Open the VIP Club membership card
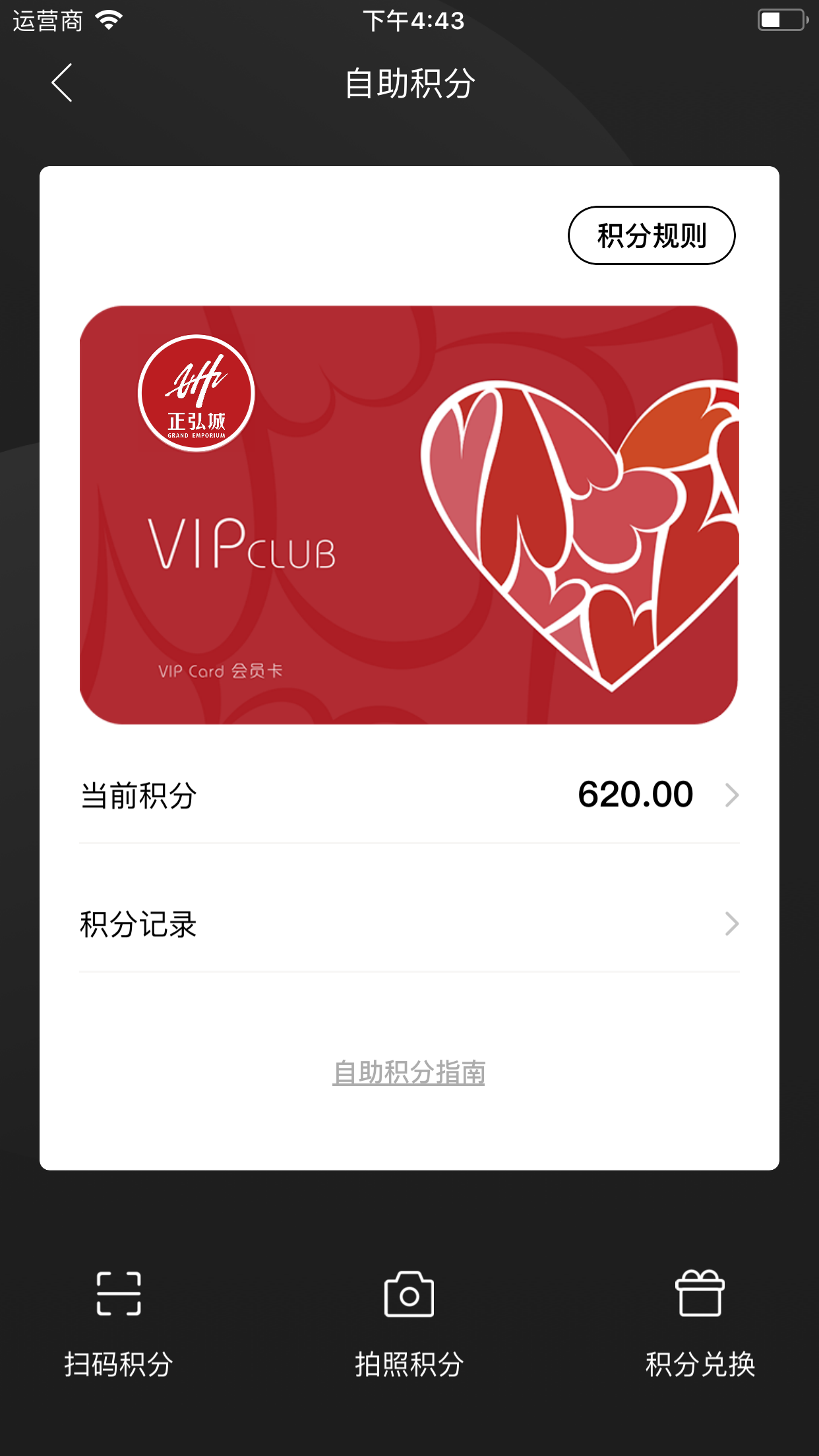 [409, 515]
